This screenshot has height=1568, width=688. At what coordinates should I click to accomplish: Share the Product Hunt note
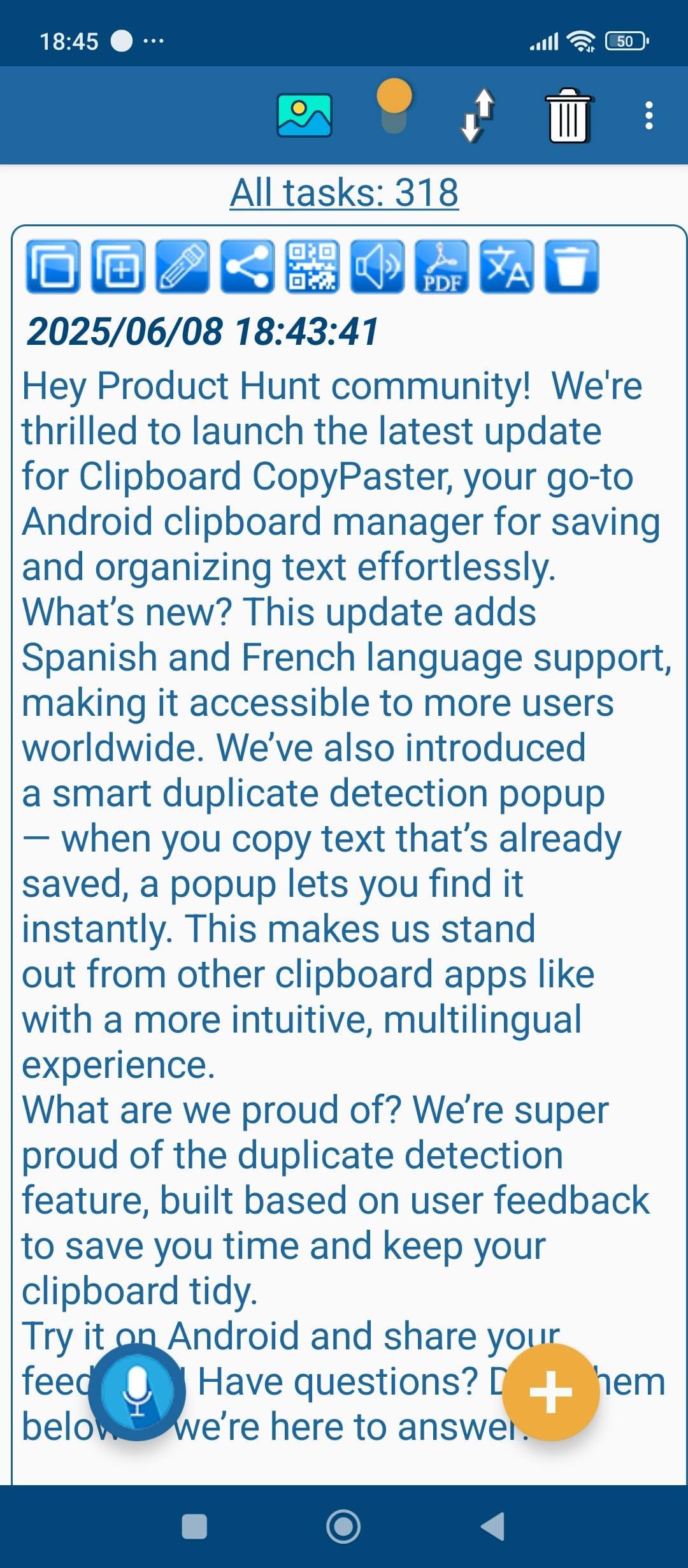point(247,268)
